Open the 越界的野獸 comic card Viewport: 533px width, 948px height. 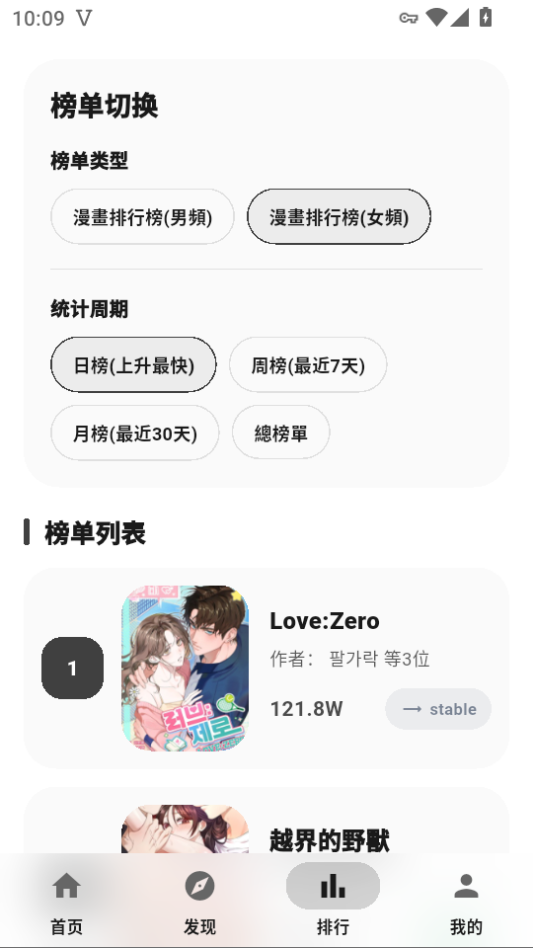tap(266, 820)
